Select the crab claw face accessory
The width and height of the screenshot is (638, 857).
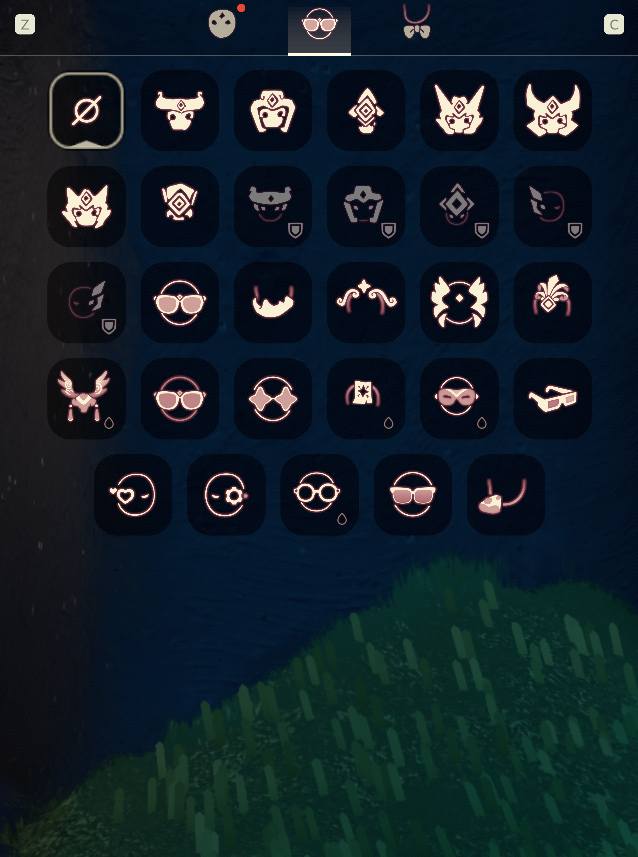[459, 303]
